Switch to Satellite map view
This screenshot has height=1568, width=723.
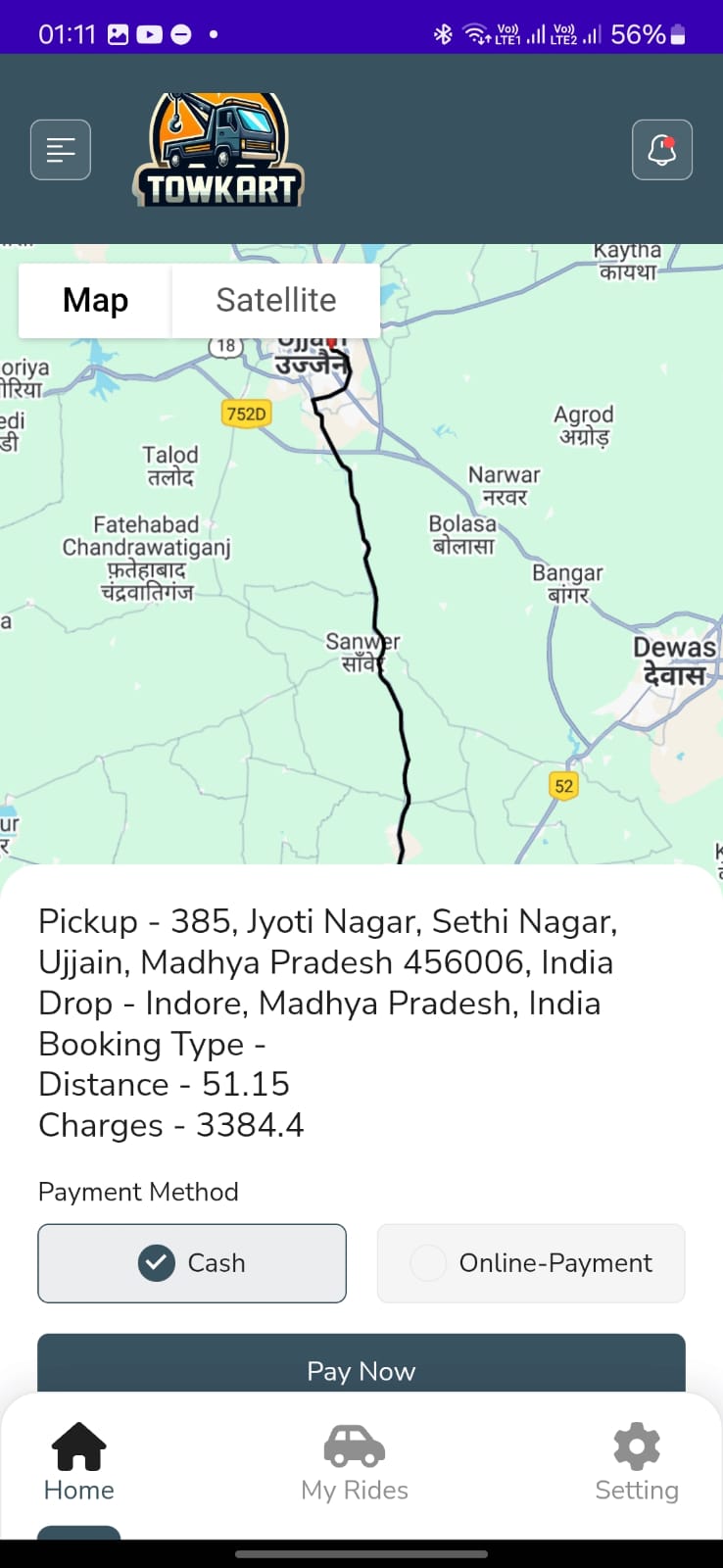[276, 300]
